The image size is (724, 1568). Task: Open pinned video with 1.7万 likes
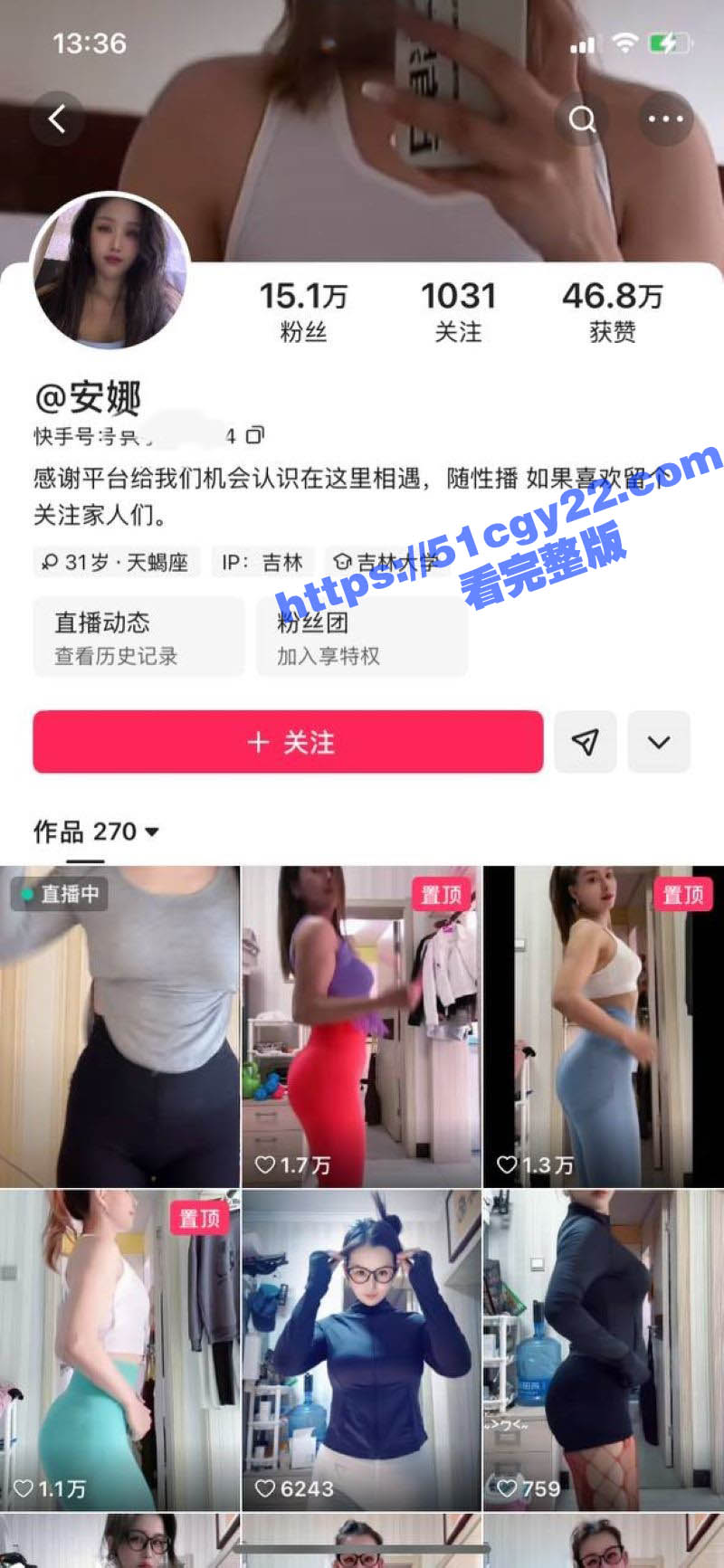(x=361, y=1026)
